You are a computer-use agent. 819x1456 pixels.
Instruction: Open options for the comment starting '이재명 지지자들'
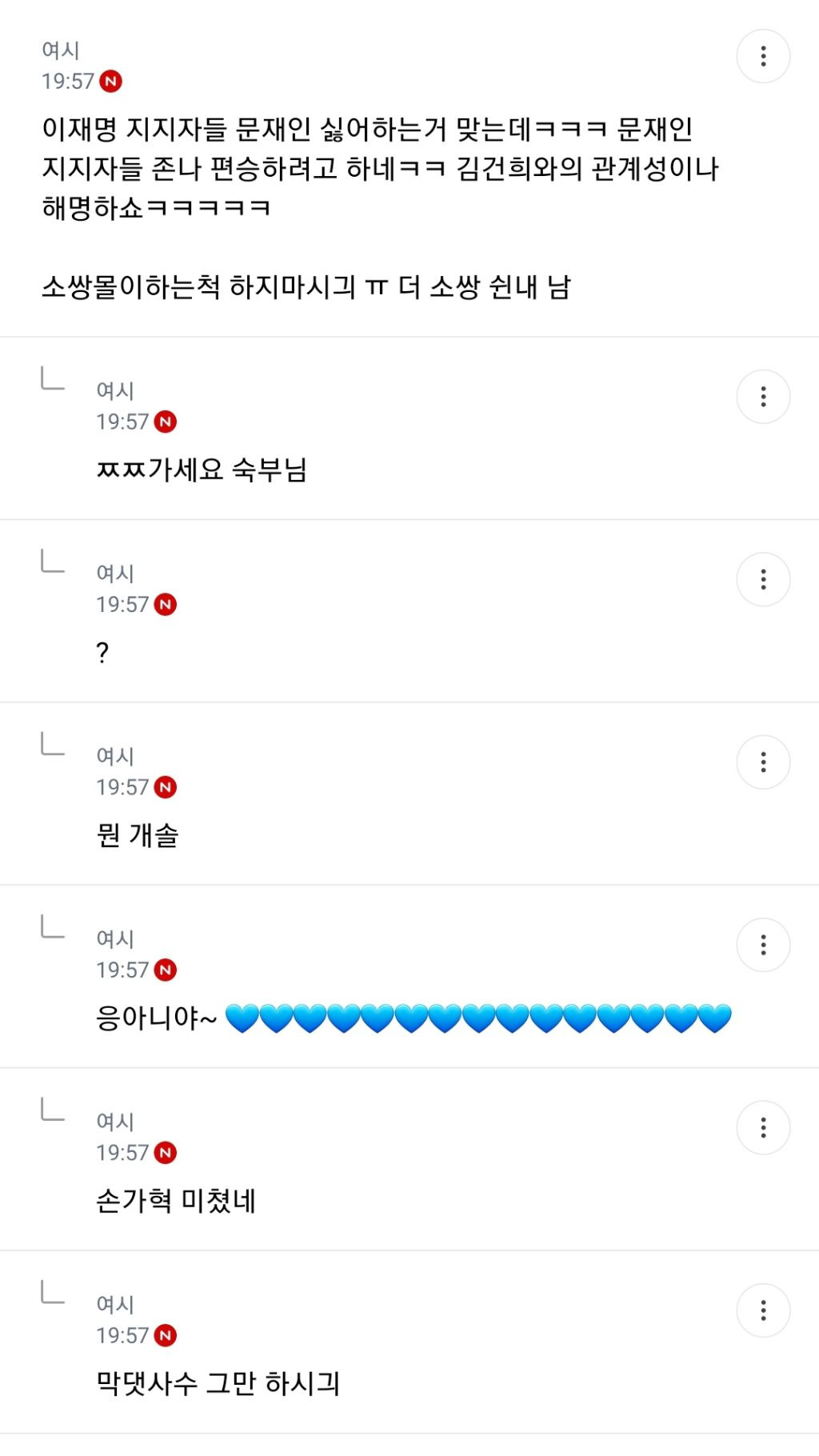[x=763, y=56]
